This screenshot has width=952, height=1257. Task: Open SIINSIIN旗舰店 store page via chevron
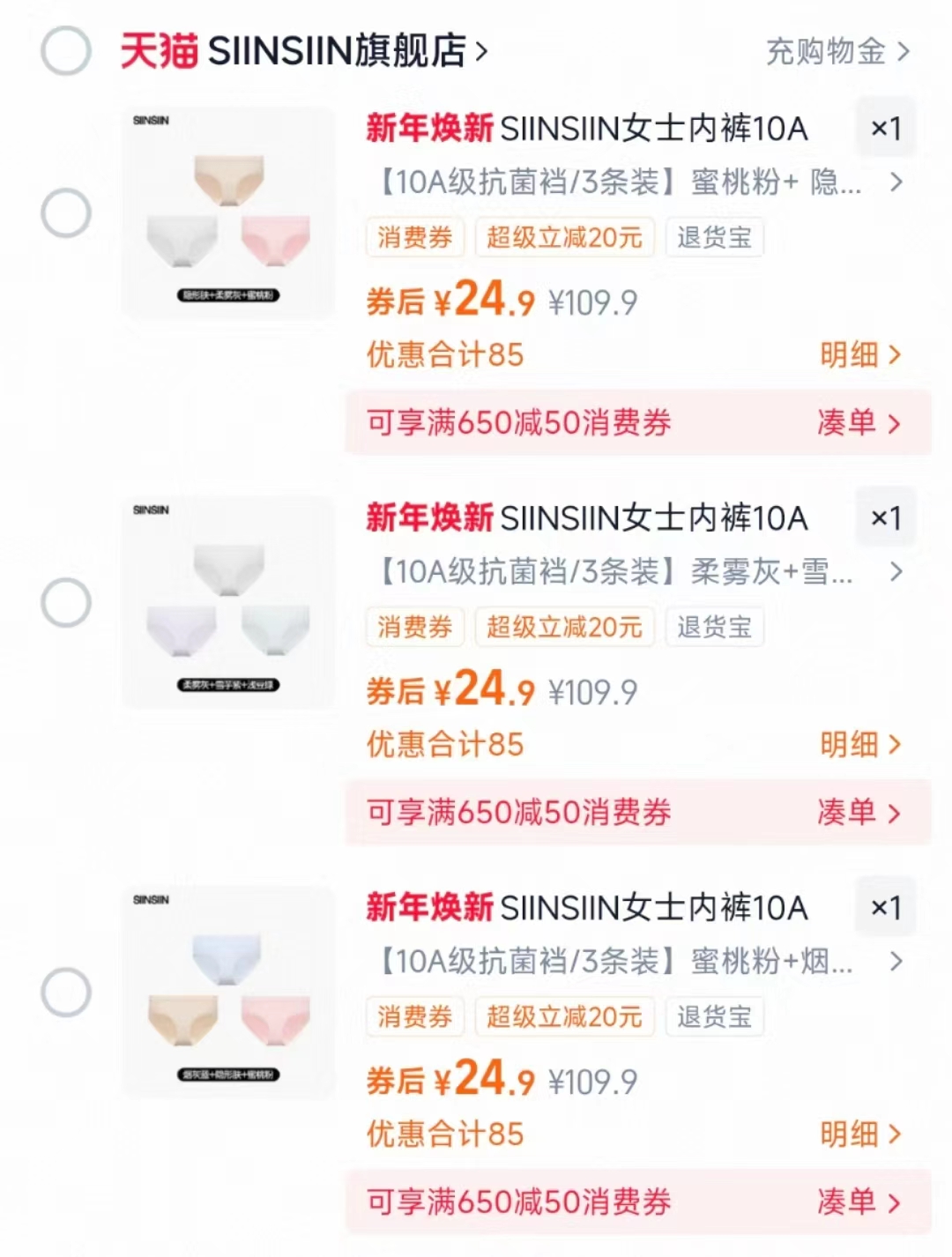coord(480,50)
